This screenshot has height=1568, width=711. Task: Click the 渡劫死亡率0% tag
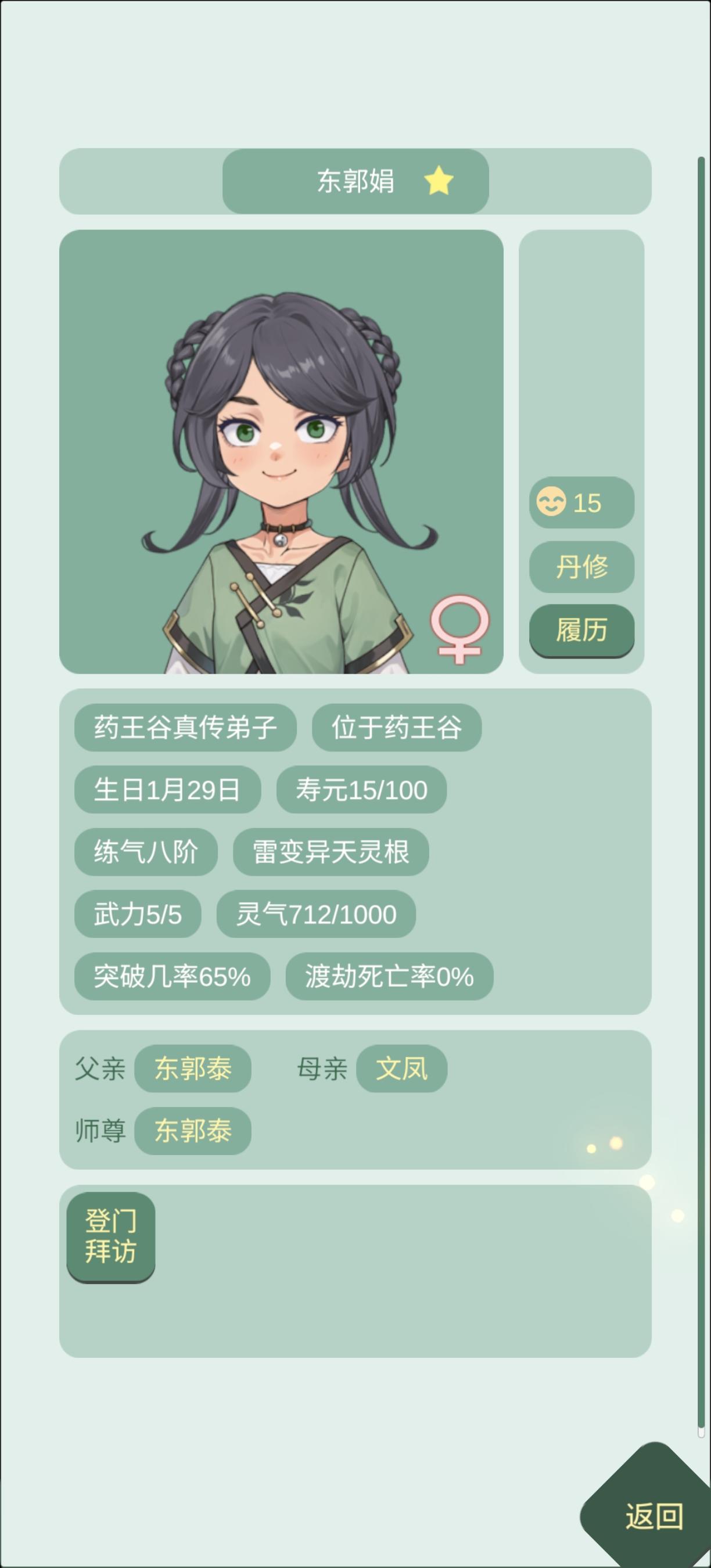click(390, 977)
